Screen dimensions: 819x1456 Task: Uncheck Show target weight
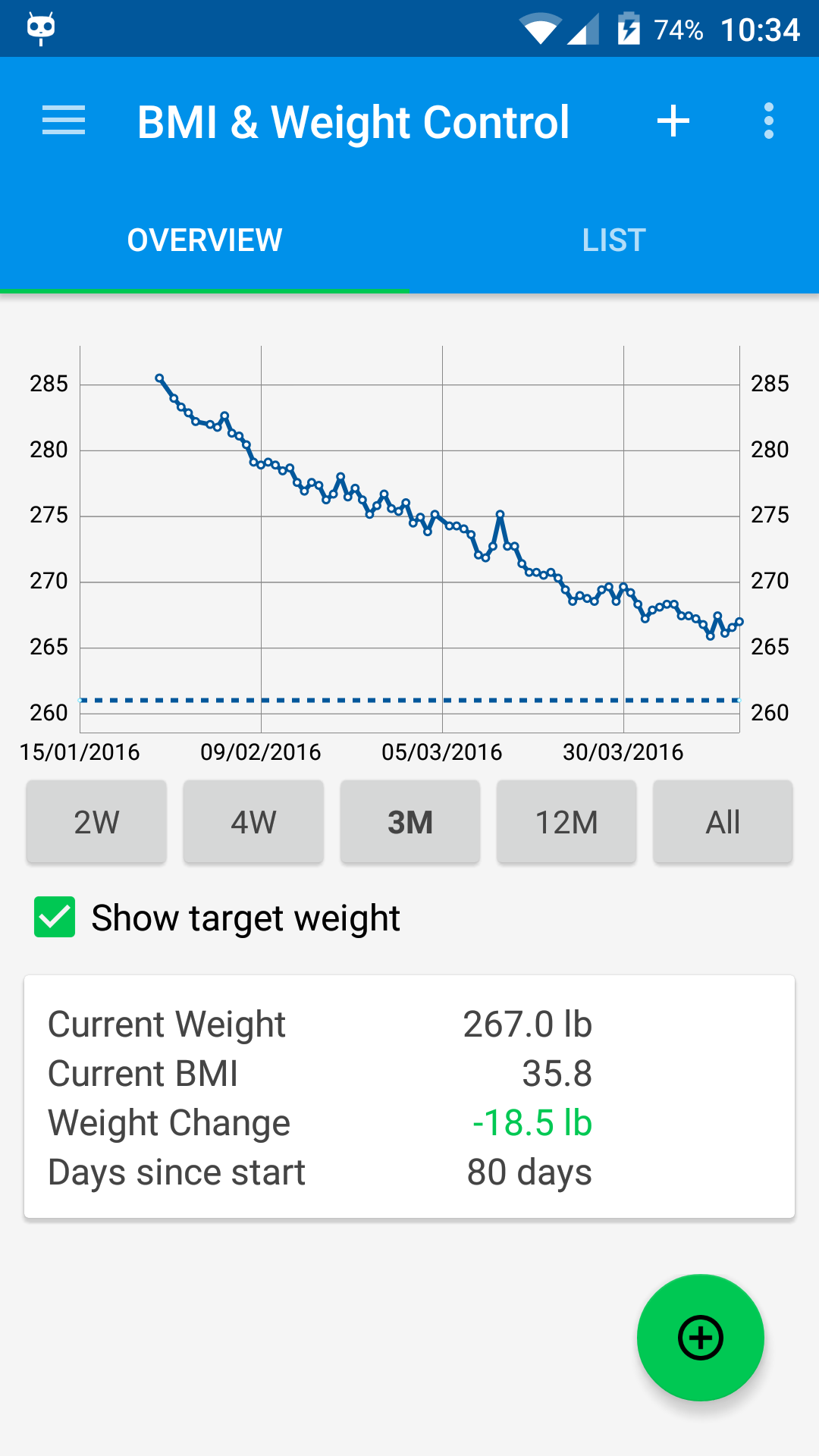pos(55,917)
